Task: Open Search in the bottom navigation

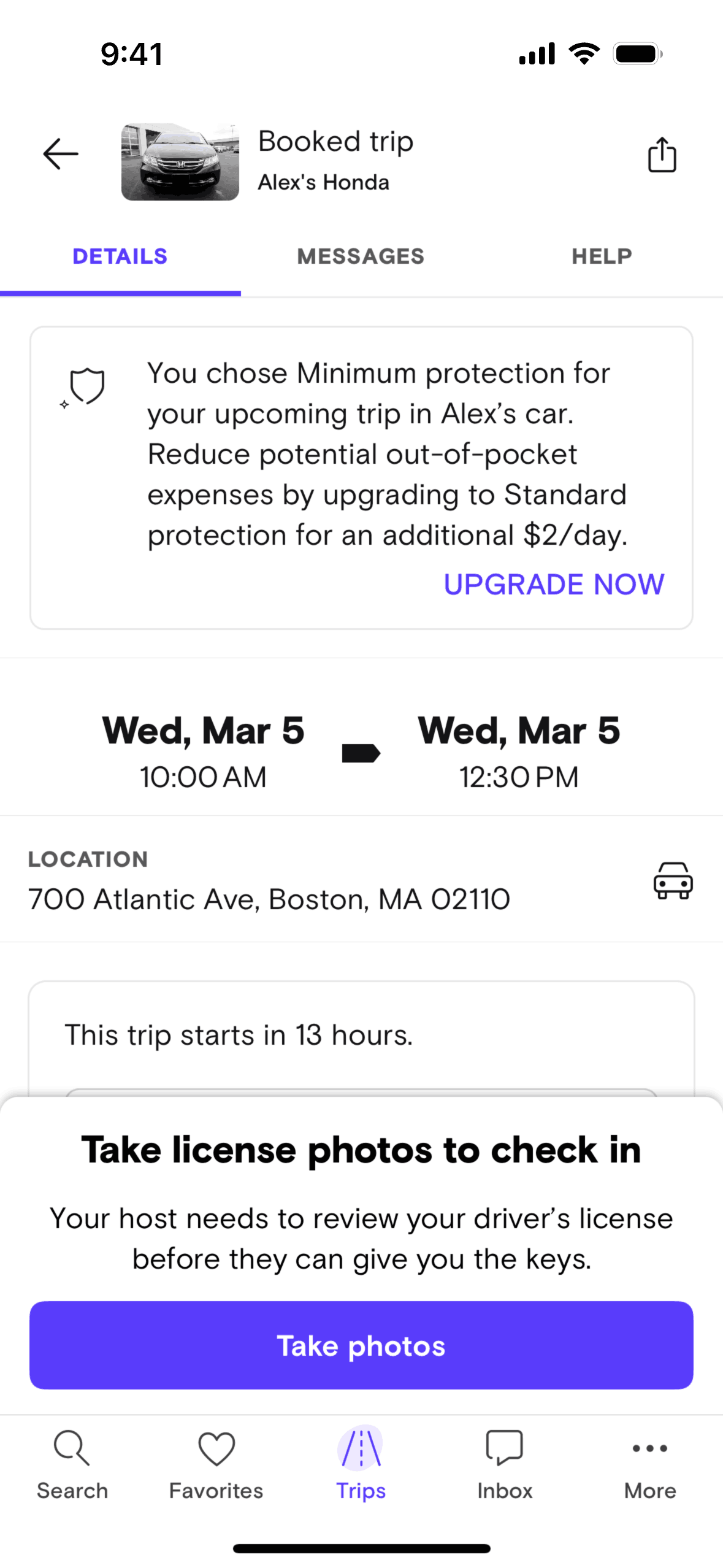Action: pos(72,1464)
